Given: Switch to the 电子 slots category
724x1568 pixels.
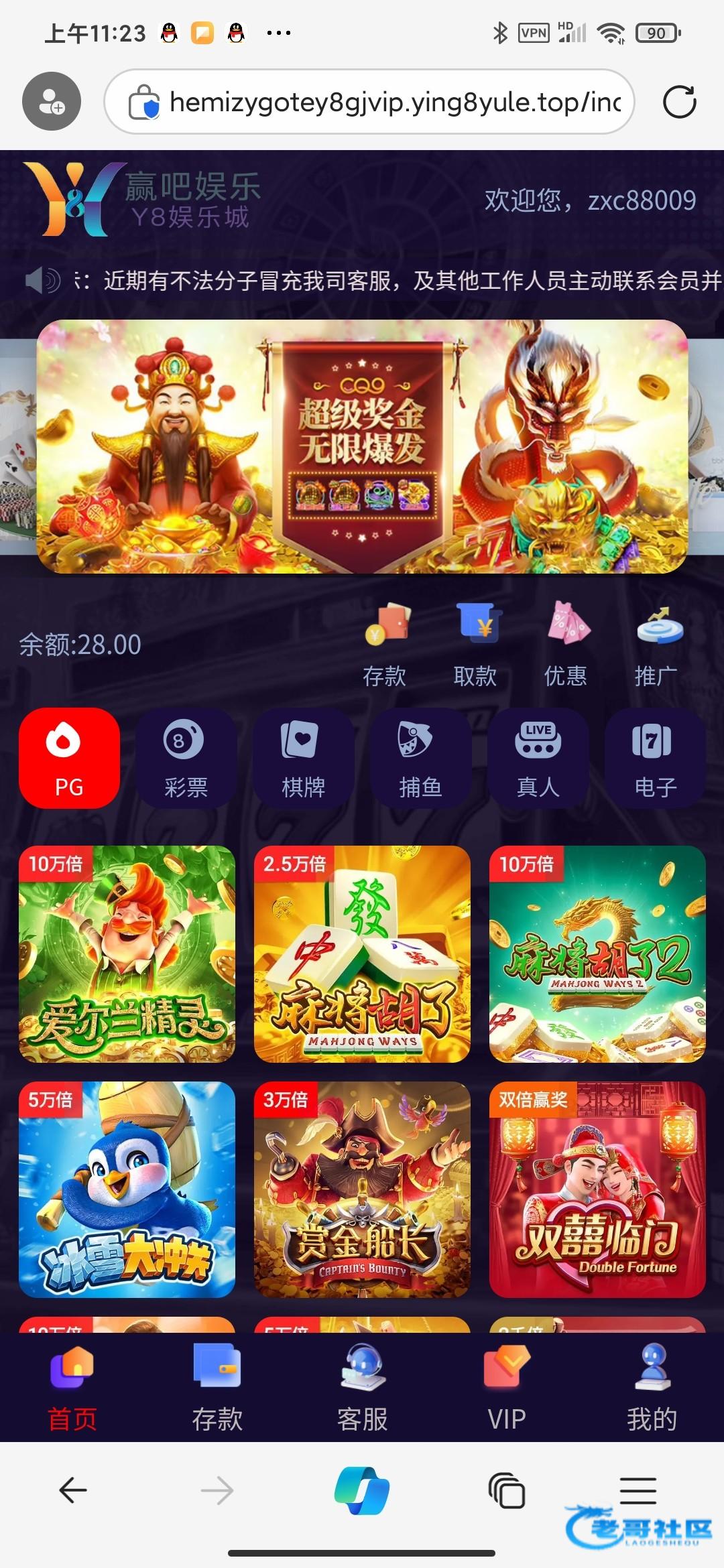Looking at the screenshot, I should point(655,757).
